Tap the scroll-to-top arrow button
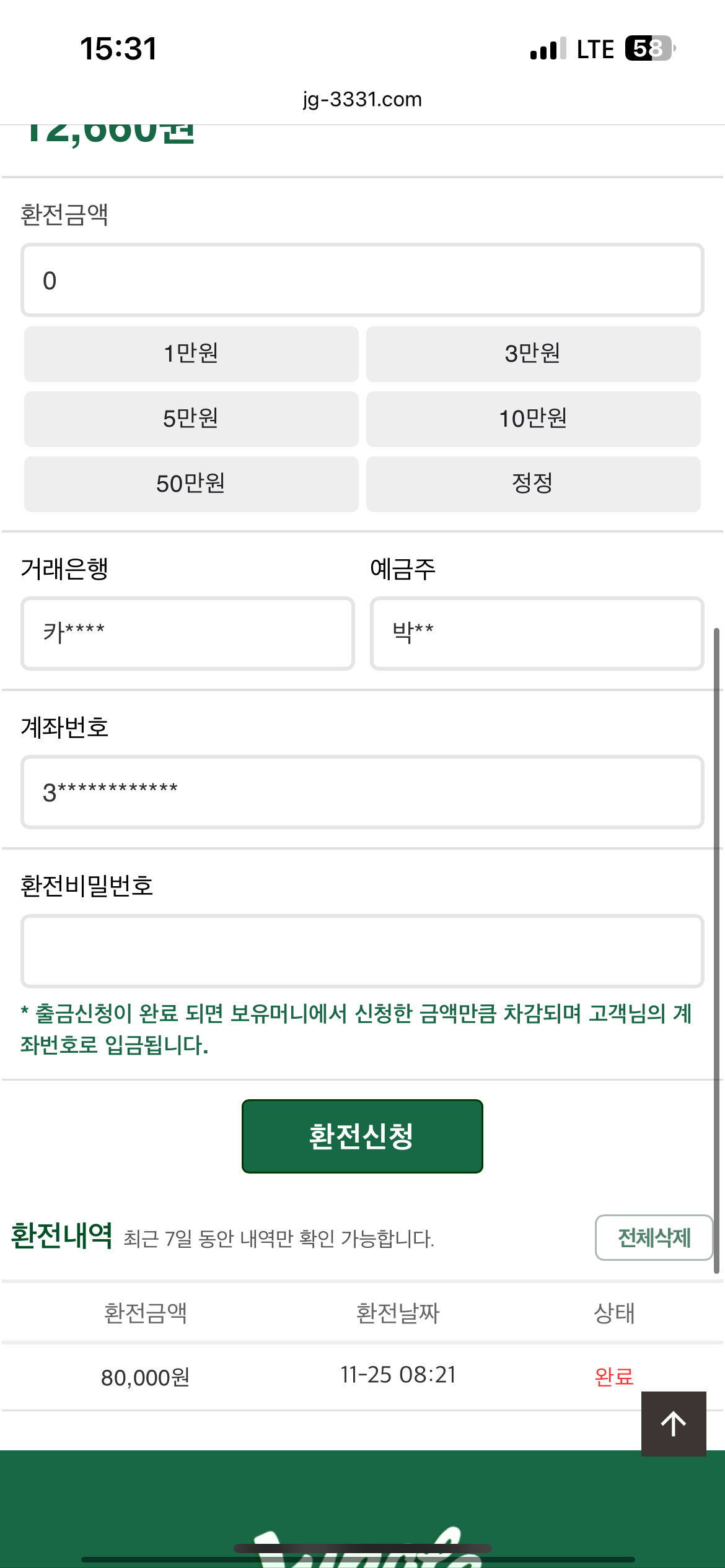 (x=674, y=1423)
